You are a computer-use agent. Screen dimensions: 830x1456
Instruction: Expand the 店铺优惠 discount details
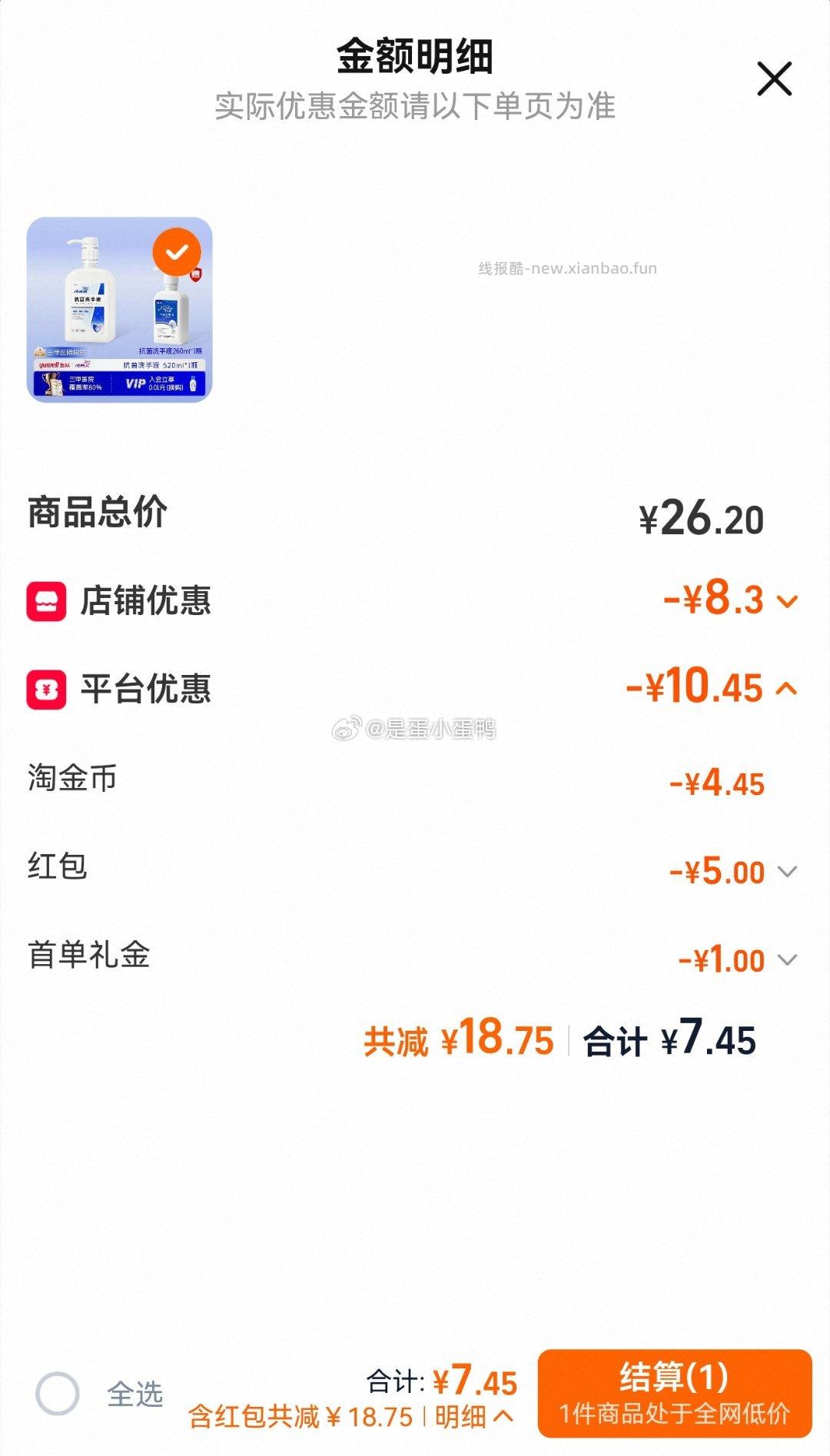pos(785,602)
